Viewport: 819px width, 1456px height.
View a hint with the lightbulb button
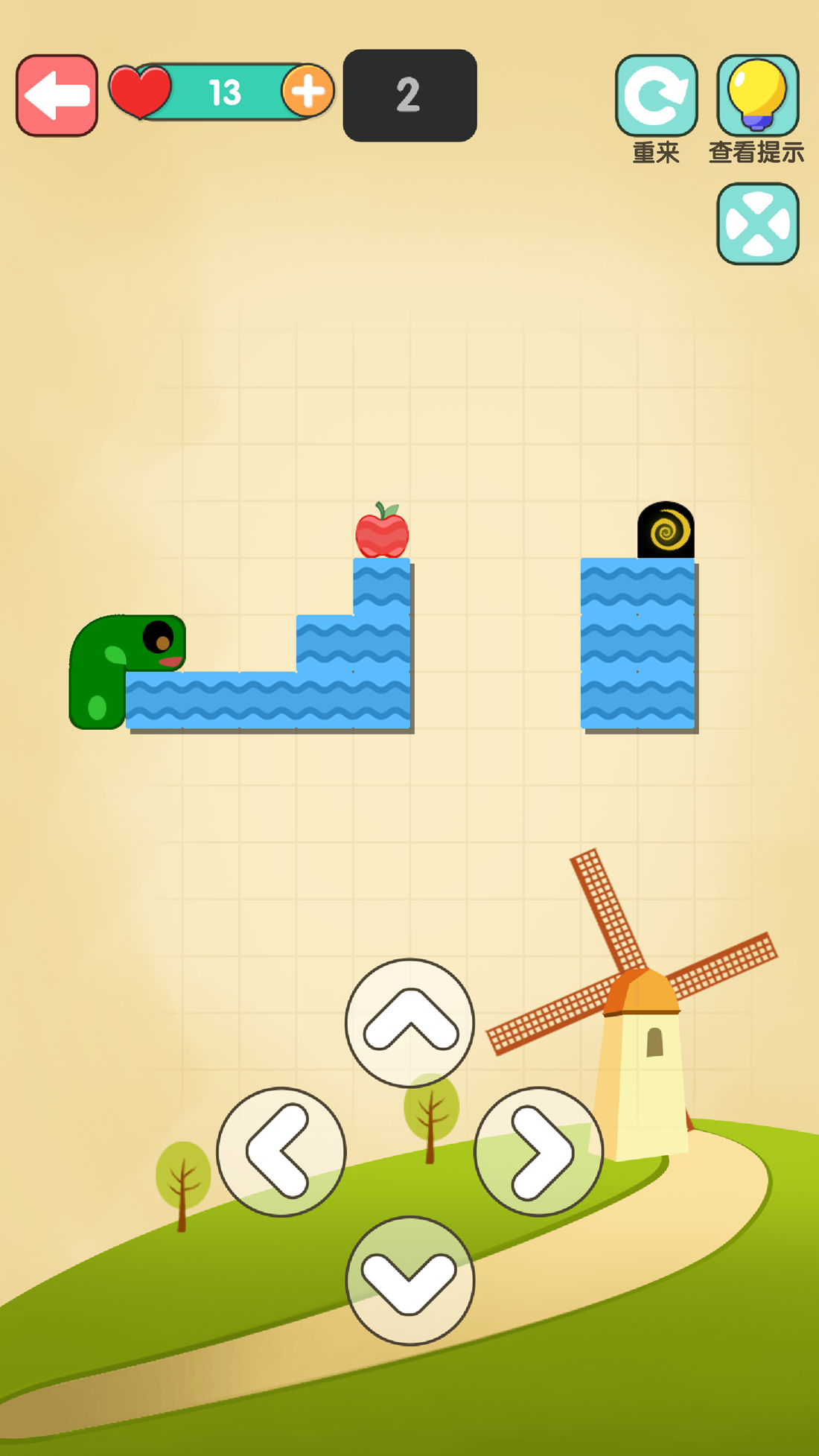[757, 96]
